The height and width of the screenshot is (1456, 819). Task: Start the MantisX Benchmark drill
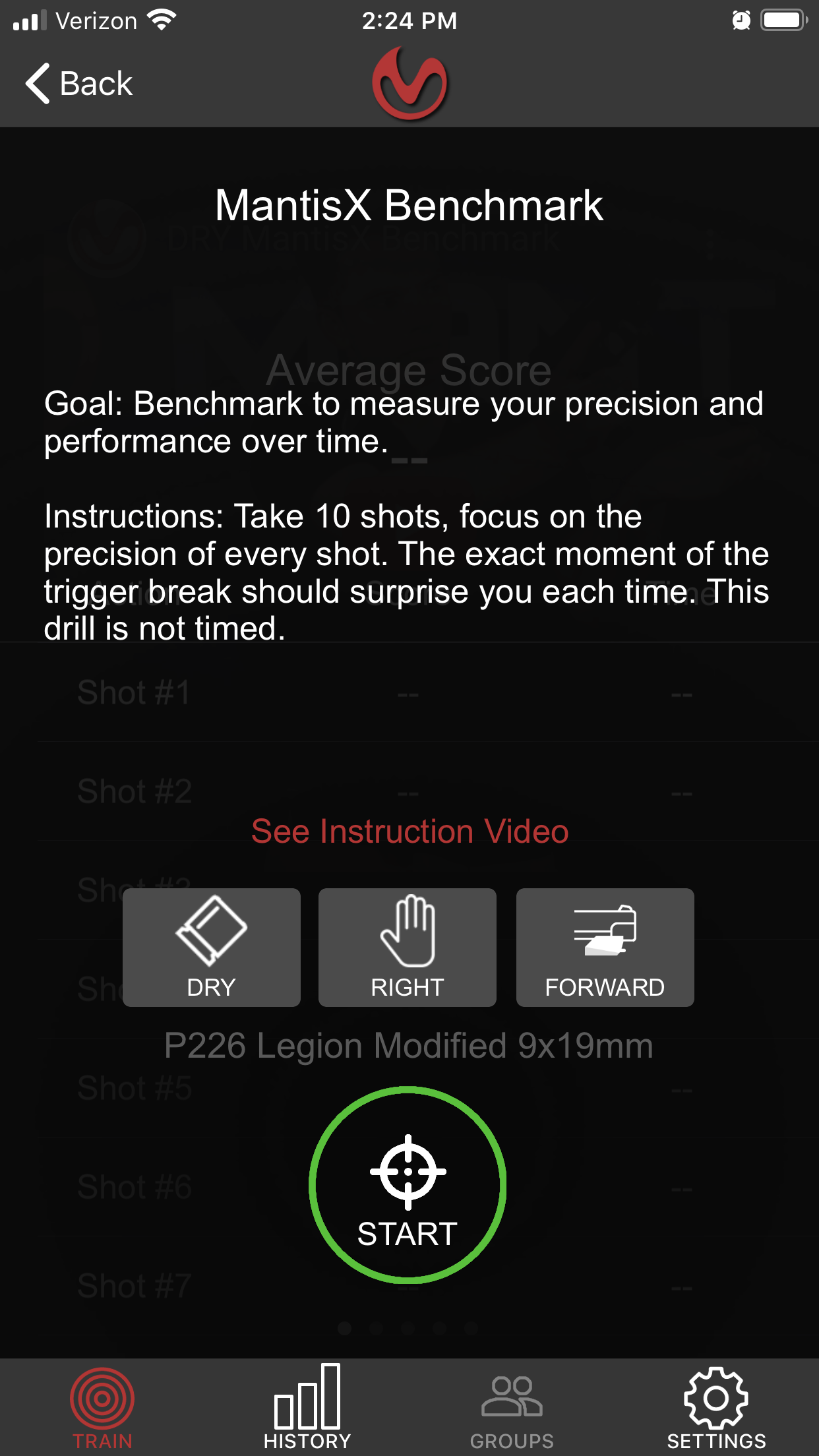[x=408, y=1185]
